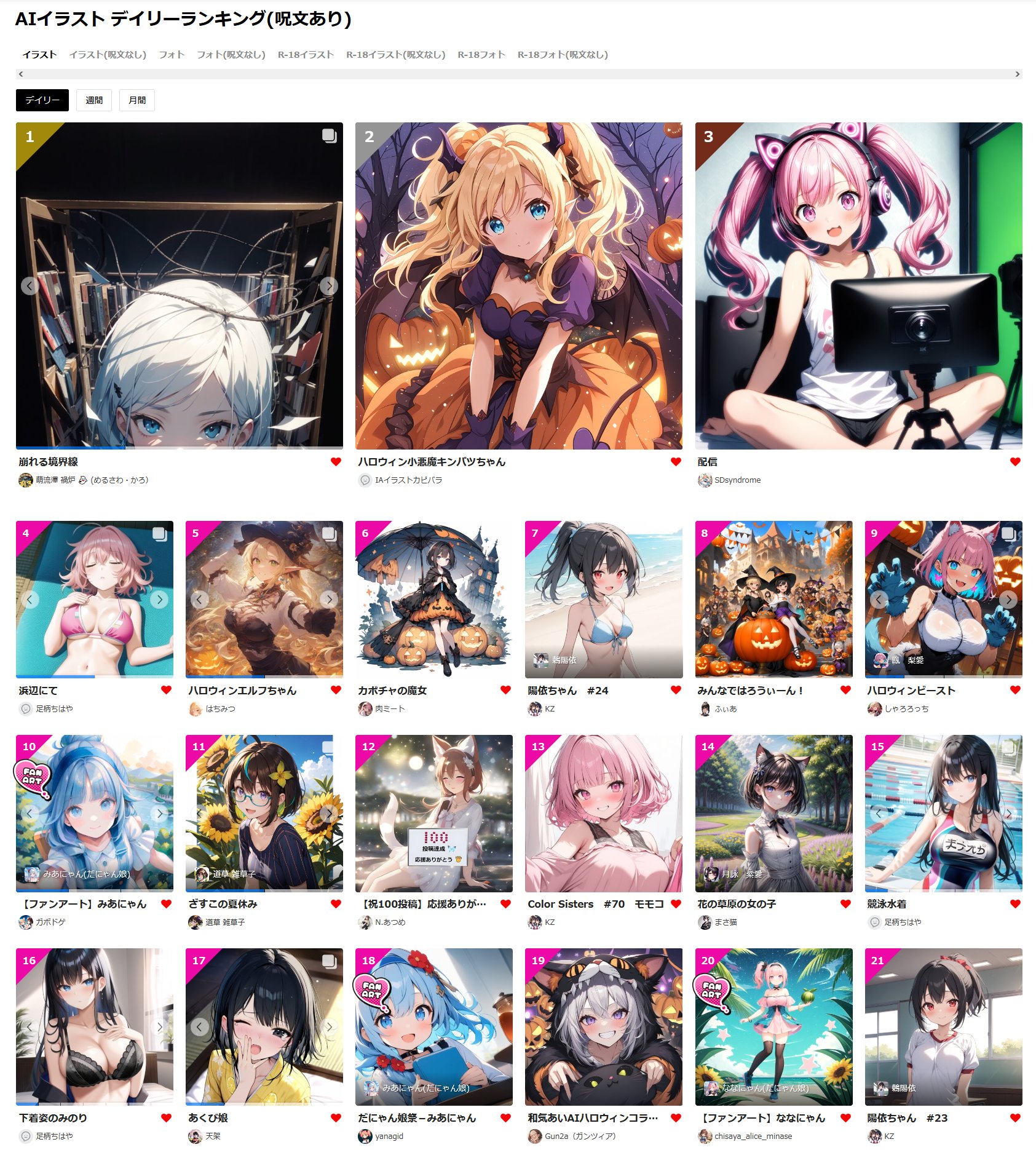
Task: Open creator SDsyndrome's profile
Action: click(737, 480)
